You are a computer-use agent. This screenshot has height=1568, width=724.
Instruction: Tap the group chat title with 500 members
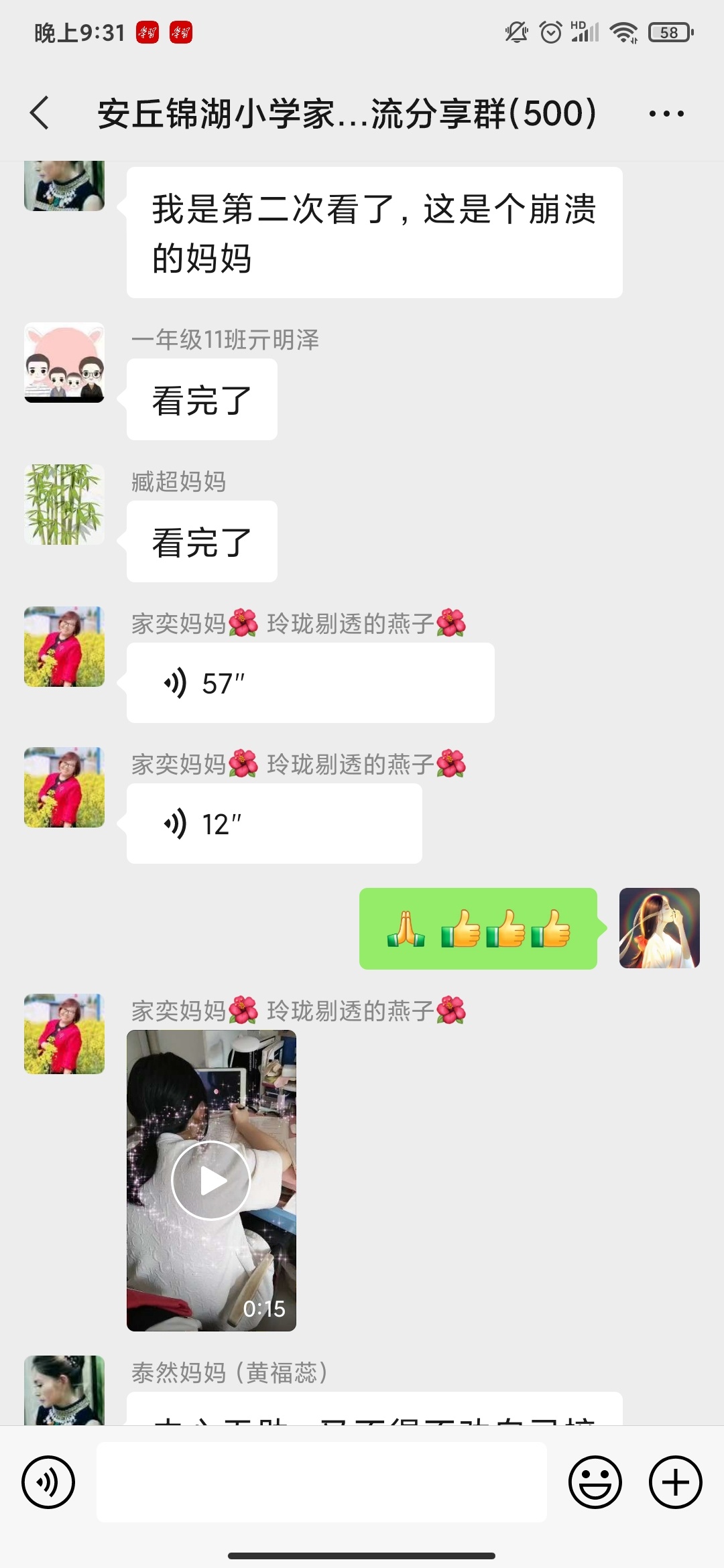pos(345,114)
